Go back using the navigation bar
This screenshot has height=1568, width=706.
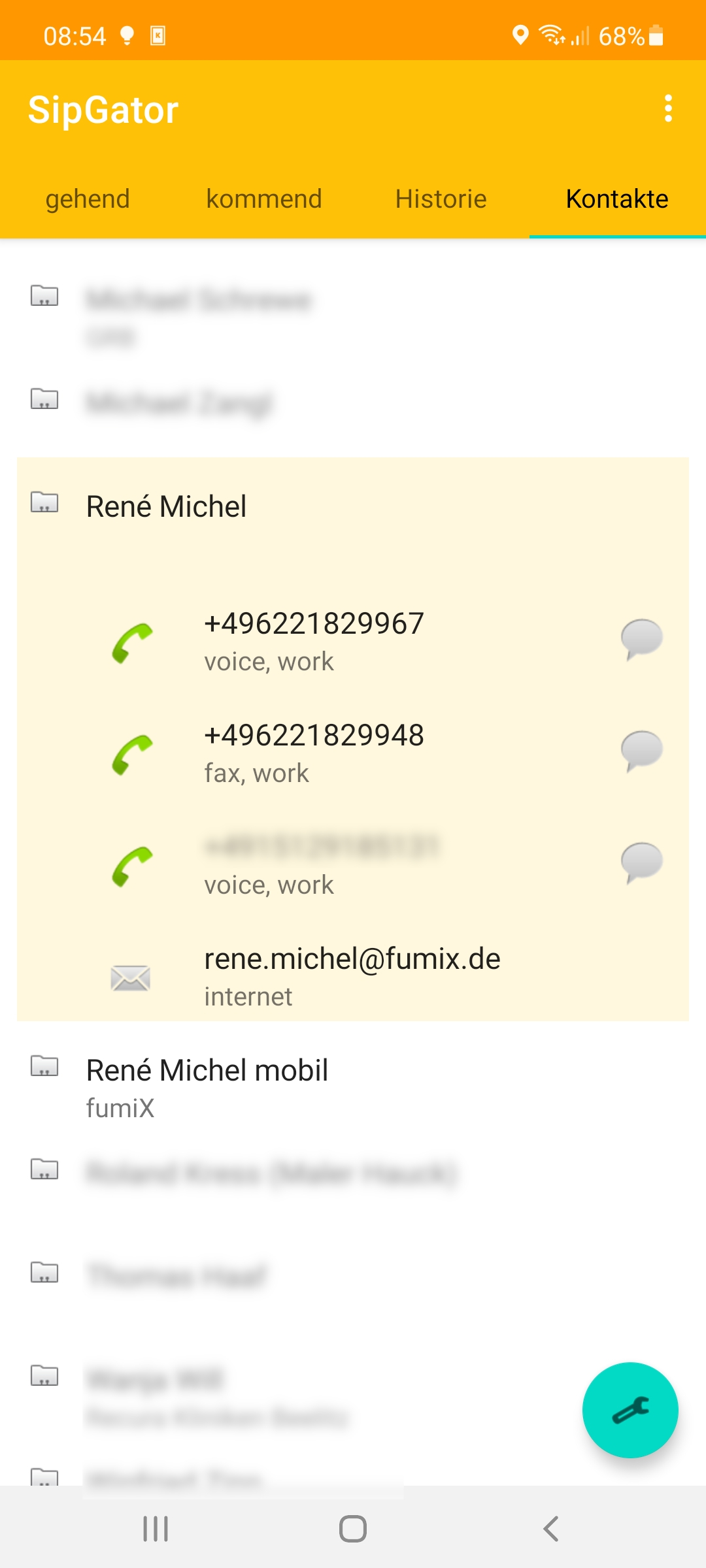click(551, 1529)
